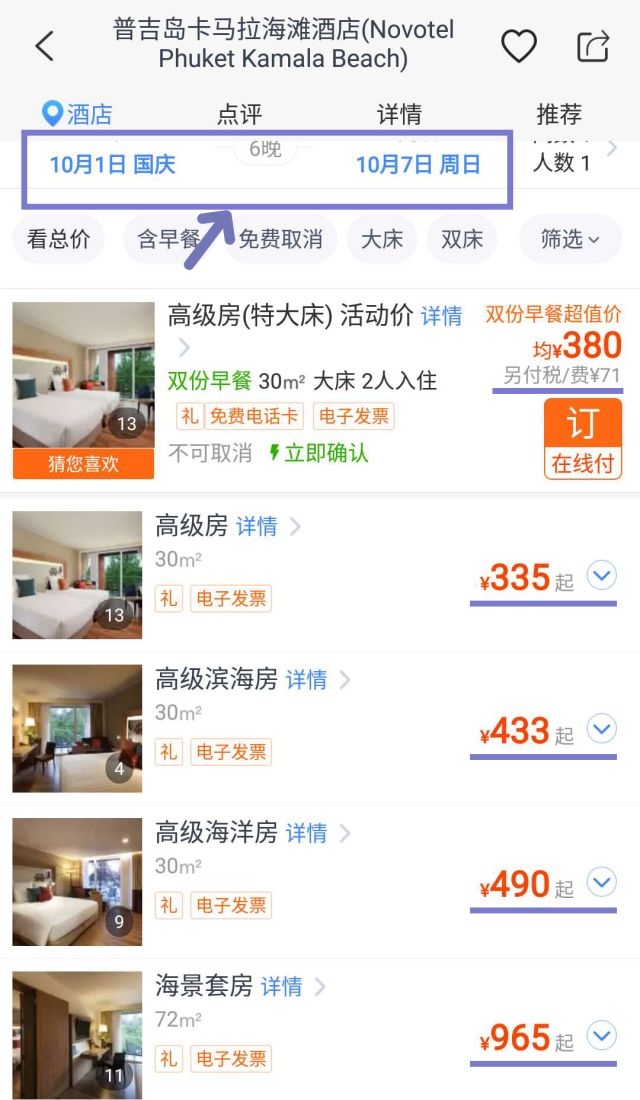Go back using the back arrow
Screen dimensions: 640x1100
pos(44,46)
